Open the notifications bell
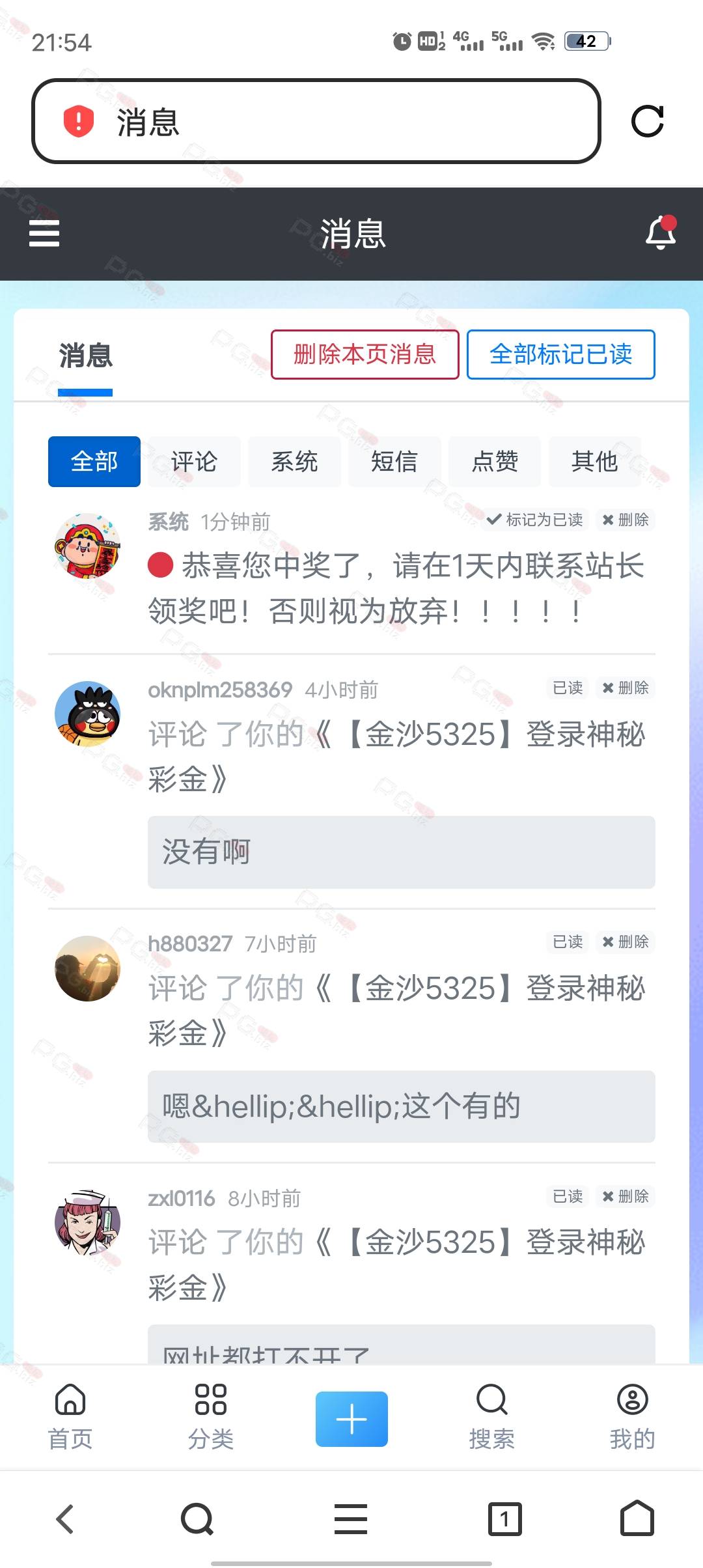703x1568 pixels. click(661, 232)
